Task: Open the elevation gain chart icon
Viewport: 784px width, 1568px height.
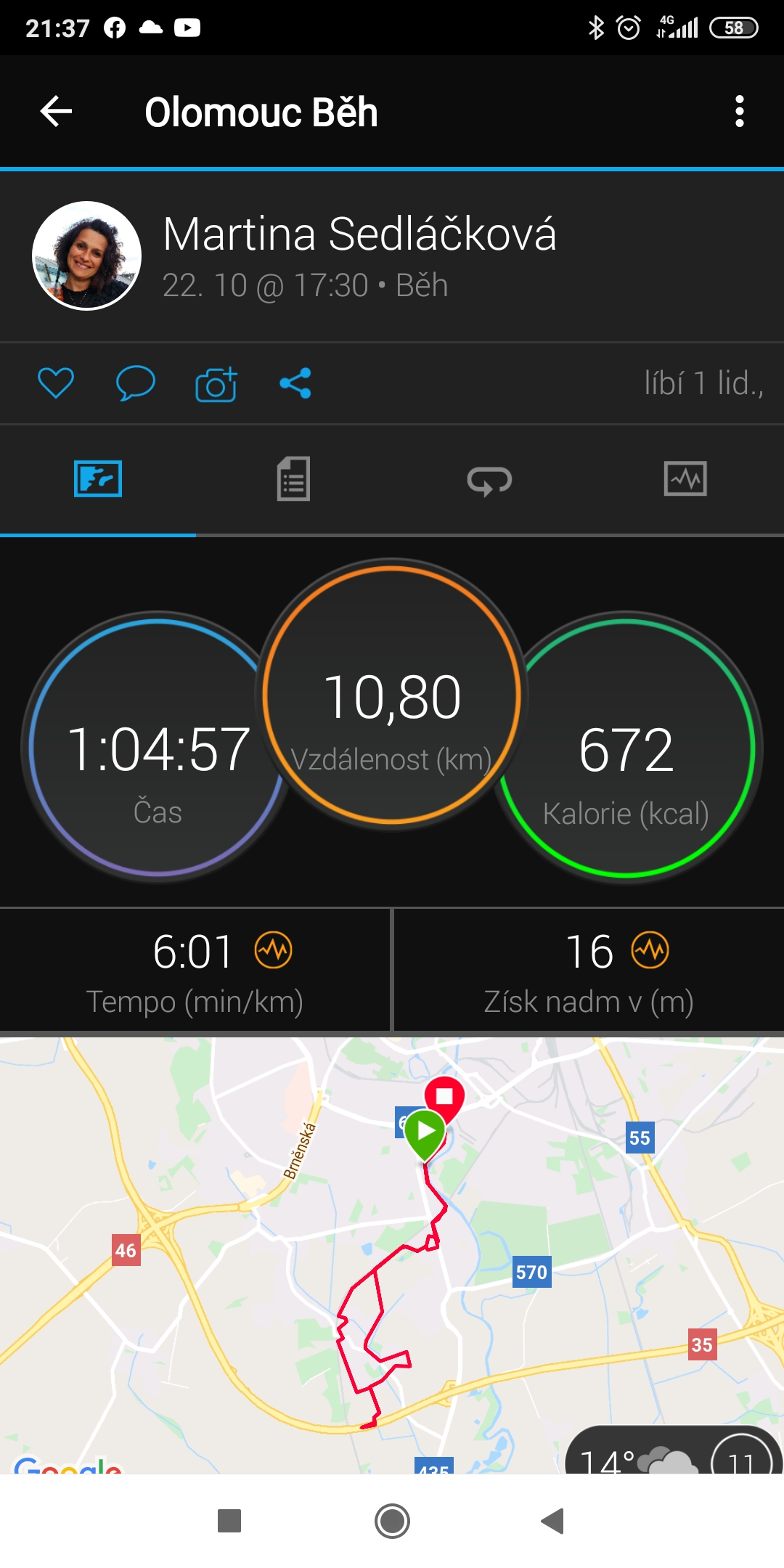Action: 650,950
